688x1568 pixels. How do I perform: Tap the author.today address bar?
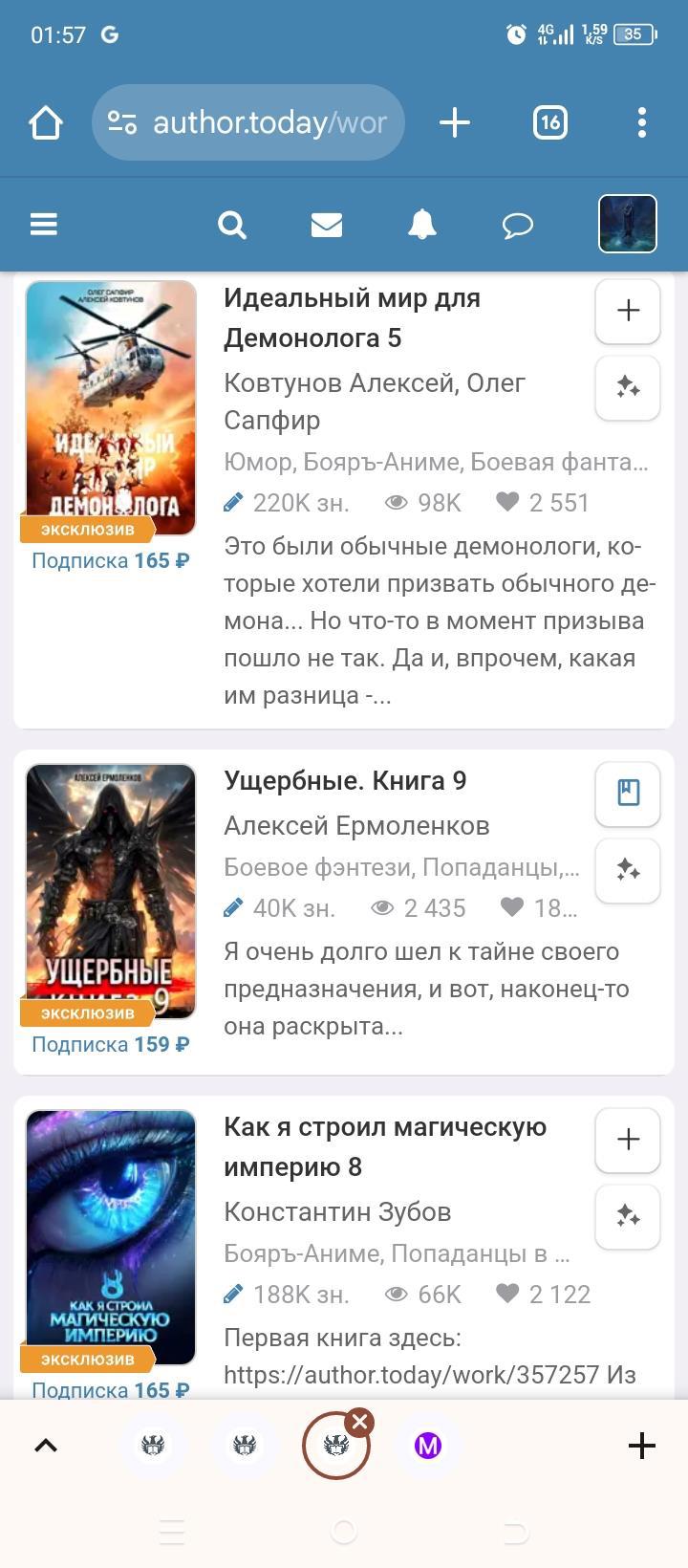(248, 122)
